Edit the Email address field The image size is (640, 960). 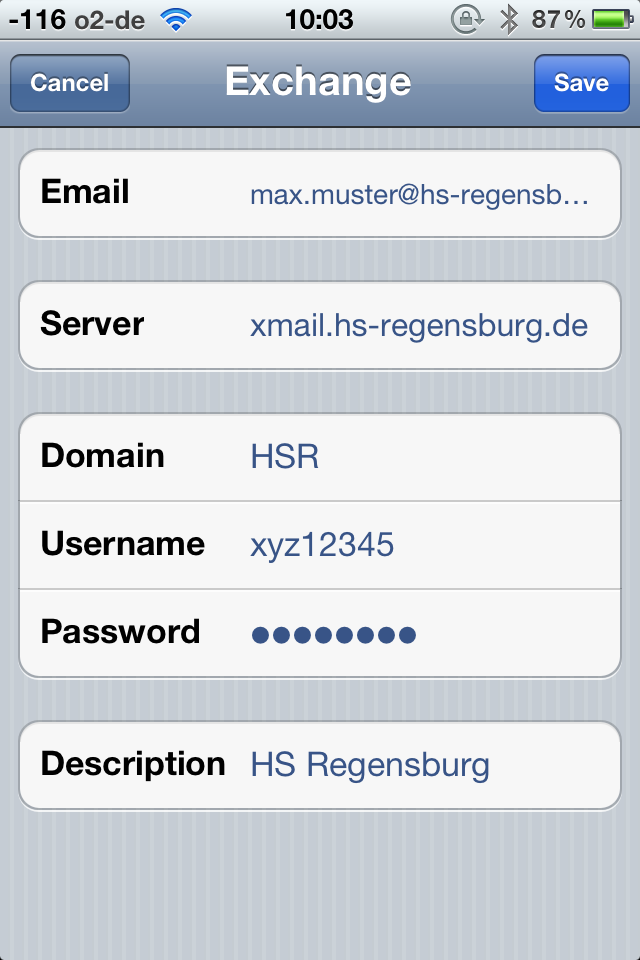click(418, 194)
